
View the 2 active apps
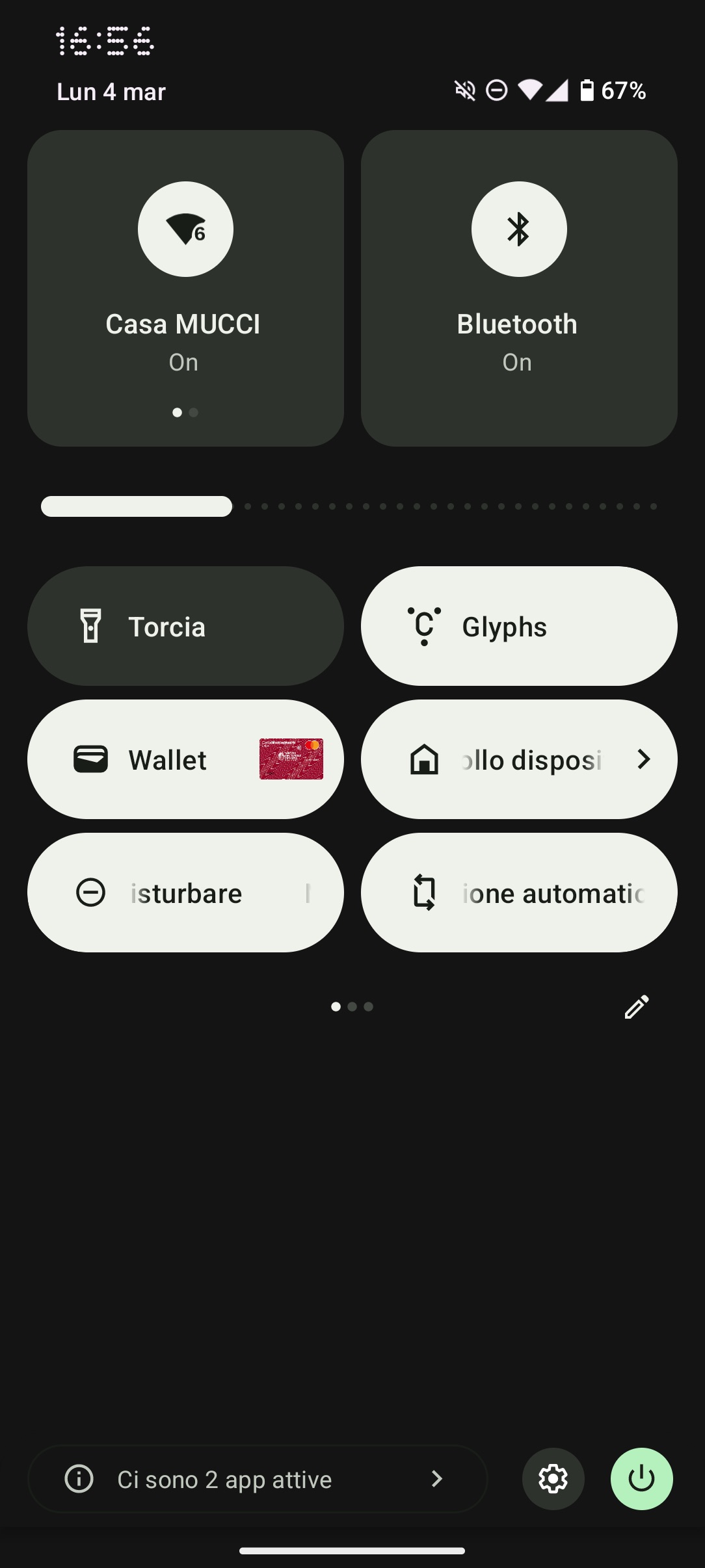click(258, 1479)
